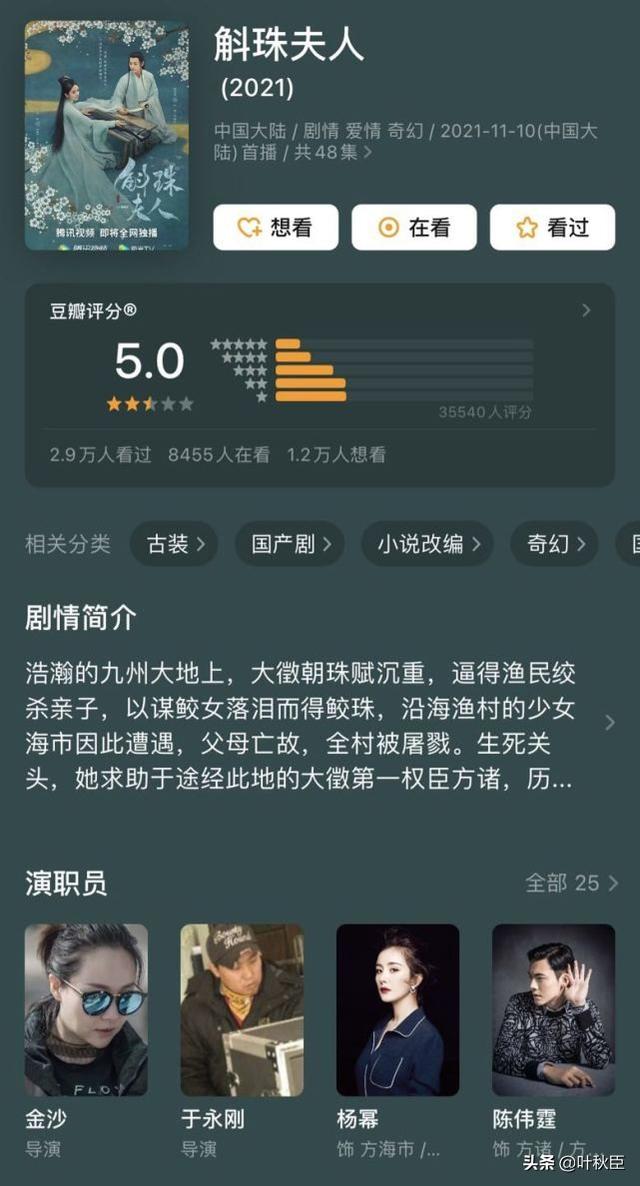Open the 豆瓣评分 rating details
The width and height of the screenshot is (640, 1186).
click(x=586, y=311)
